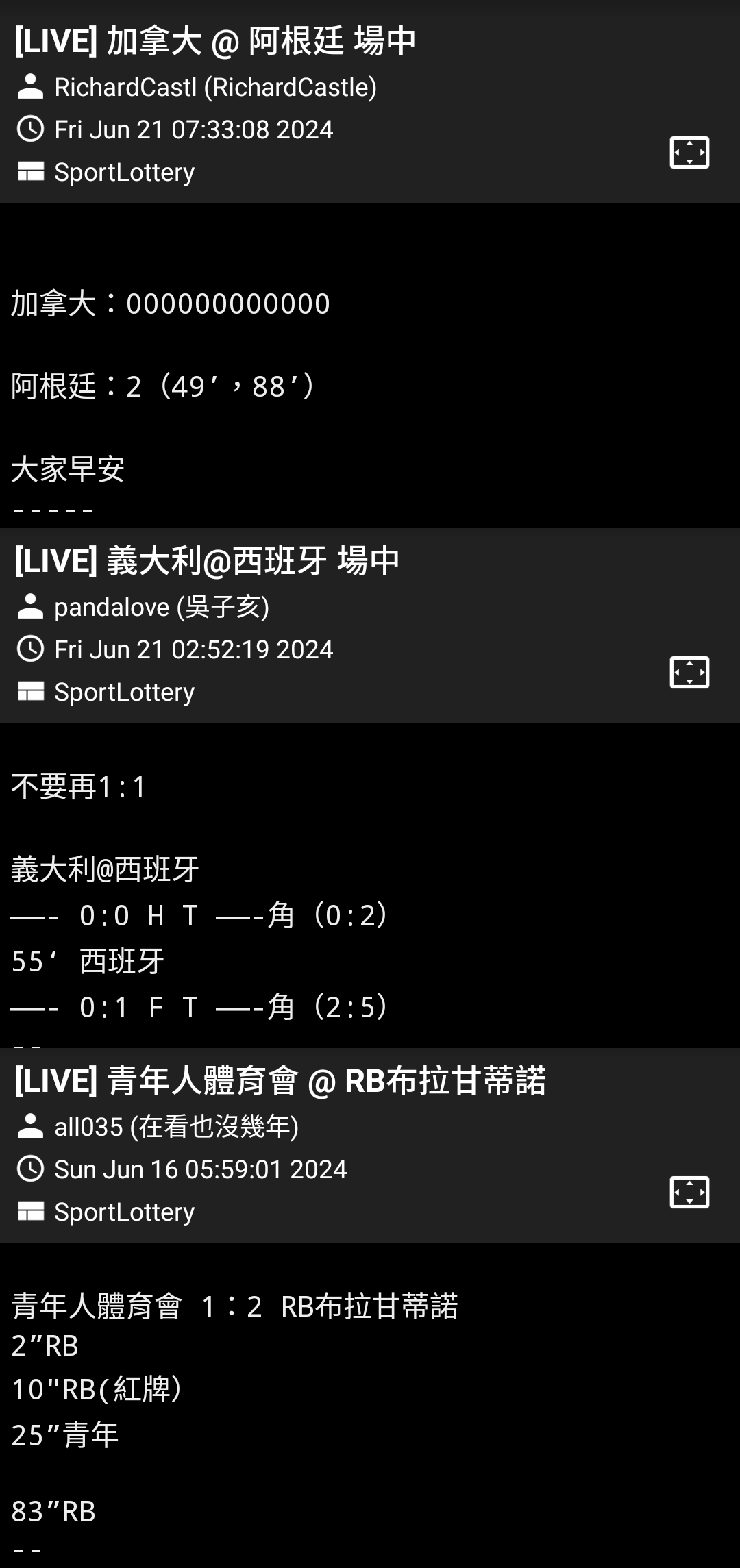The image size is (740, 1568).
Task: Expand the 青年人體育會 @ RB布拉甘蒂諾 post to fullscreen
Action: pos(689,1192)
